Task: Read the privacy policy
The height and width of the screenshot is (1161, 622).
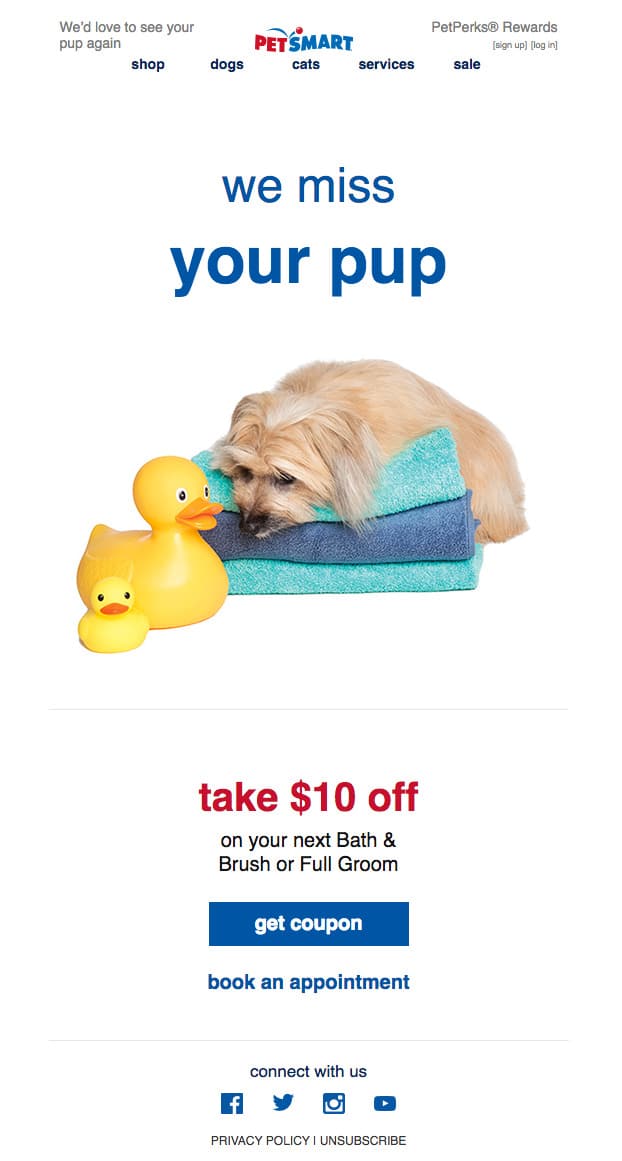Action: pyautogui.click(x=260, y=1140)
